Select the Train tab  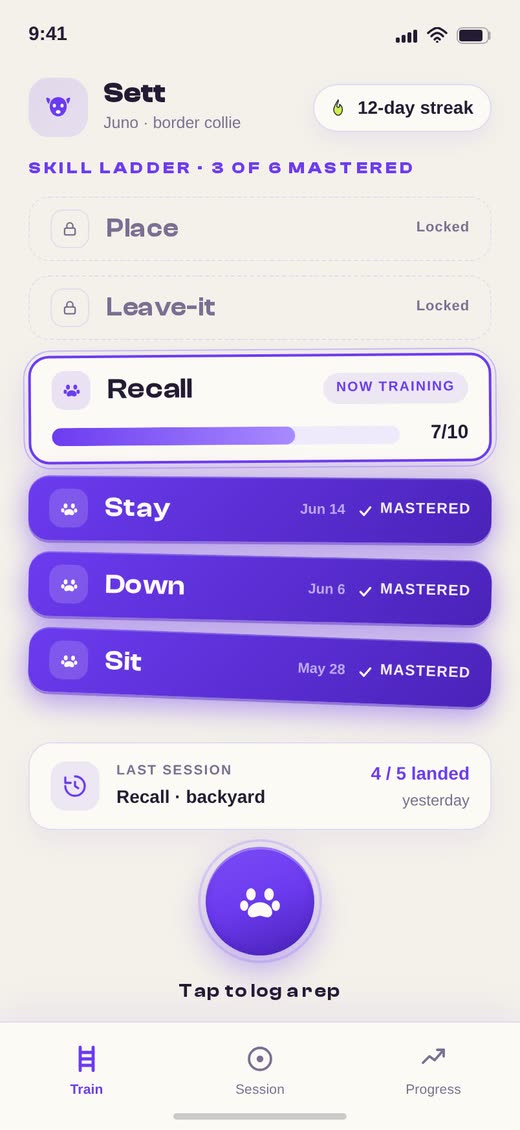(86, 1070)
